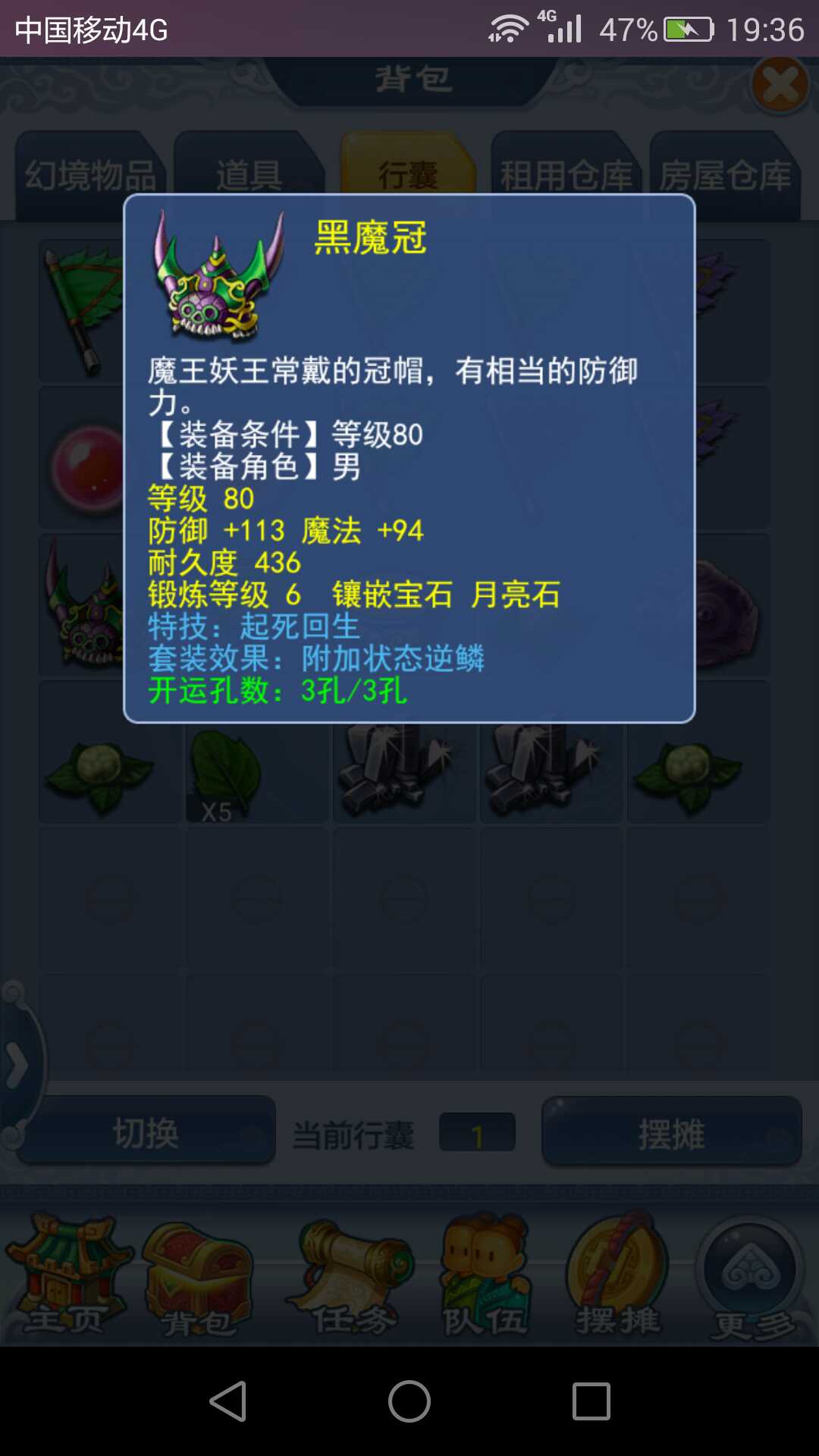Open the 租用仓库 tab
This screenshot has height=1456, width=819.
click(x=566, y=176)
